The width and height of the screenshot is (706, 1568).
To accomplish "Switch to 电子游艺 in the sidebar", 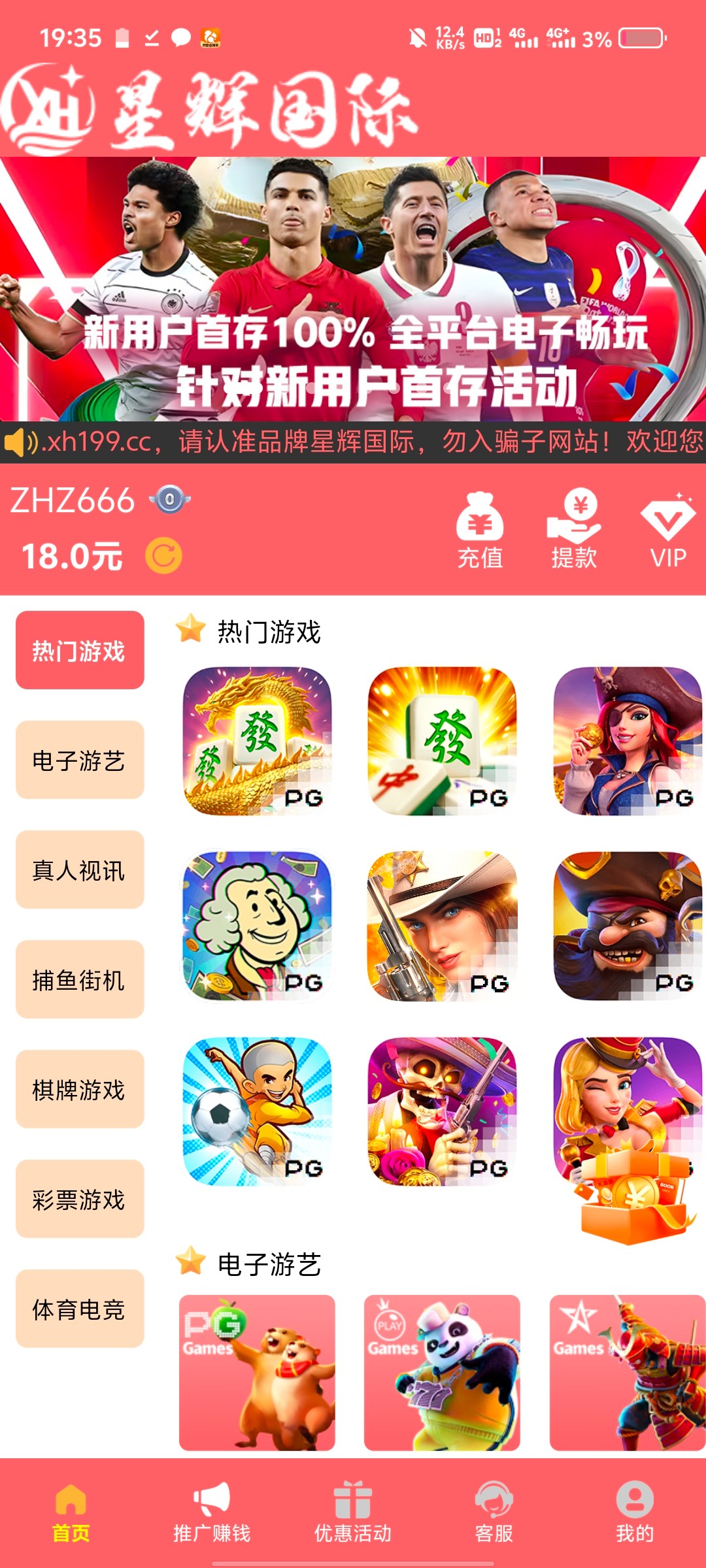I will [80, 760].
